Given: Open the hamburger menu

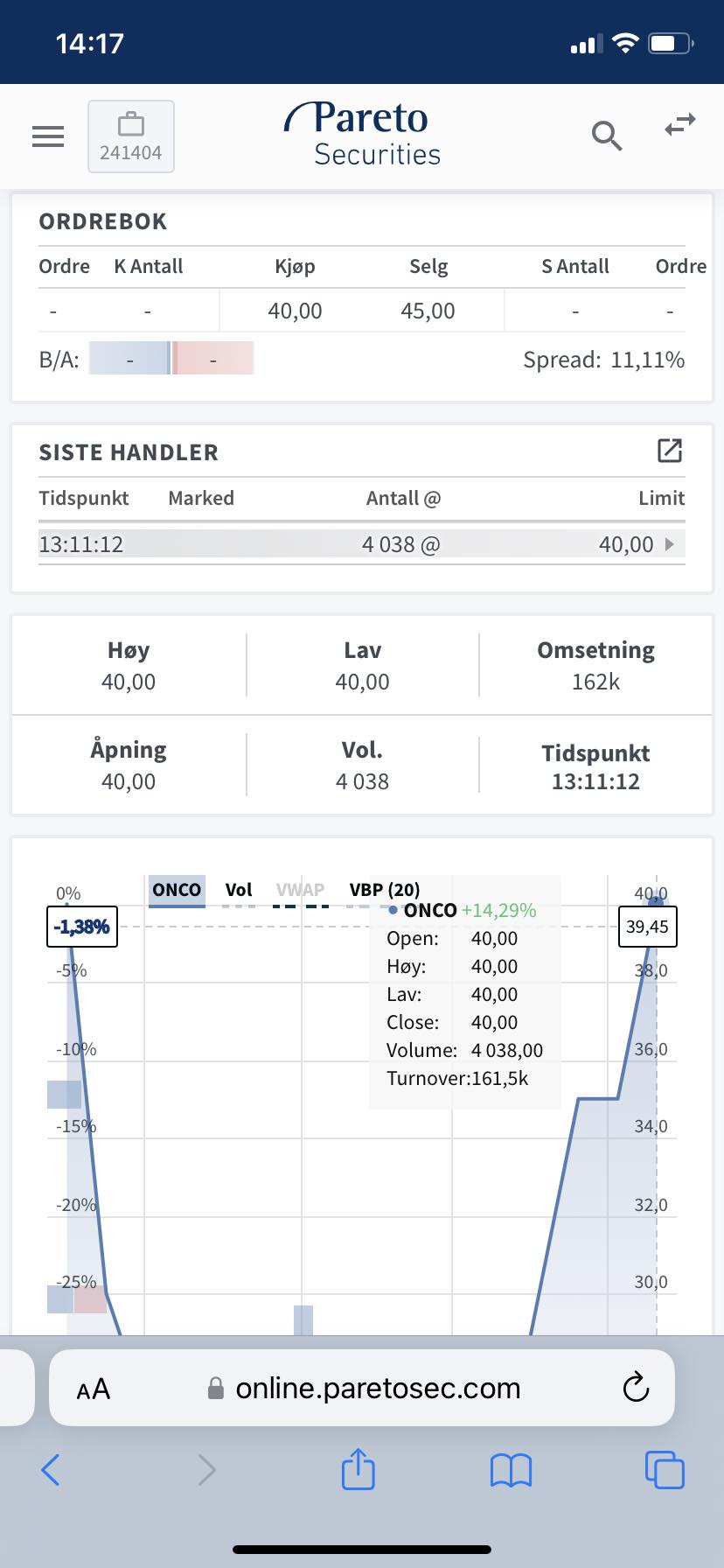Looking at the screenshot, I should point(48,136).
